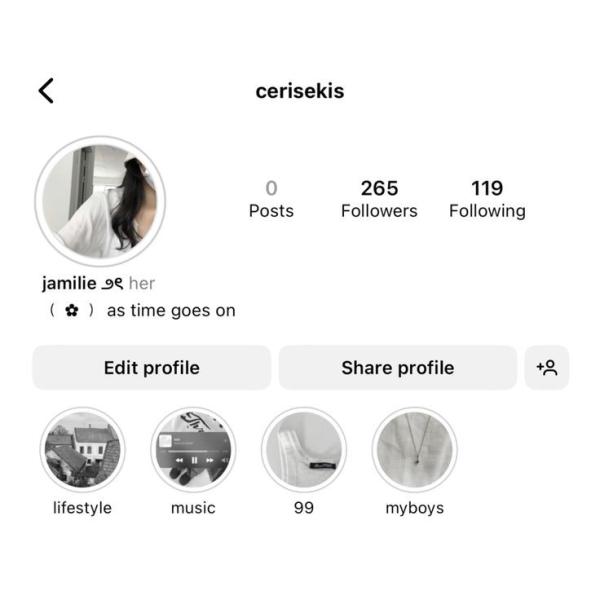600x600 pixels.
Task: View the myboys story highlight
Action: [414, 450]
